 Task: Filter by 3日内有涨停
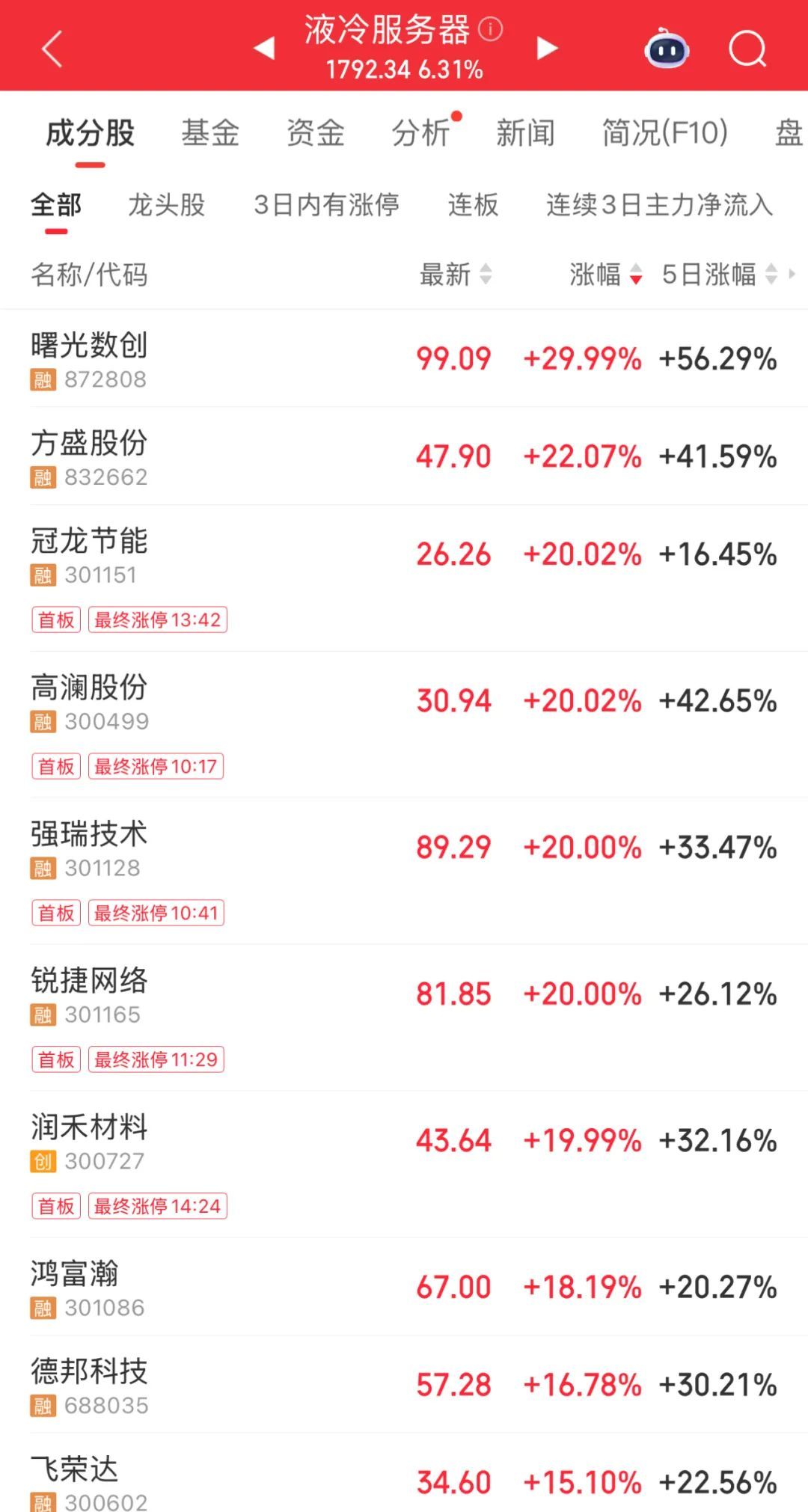click(326, 204)
